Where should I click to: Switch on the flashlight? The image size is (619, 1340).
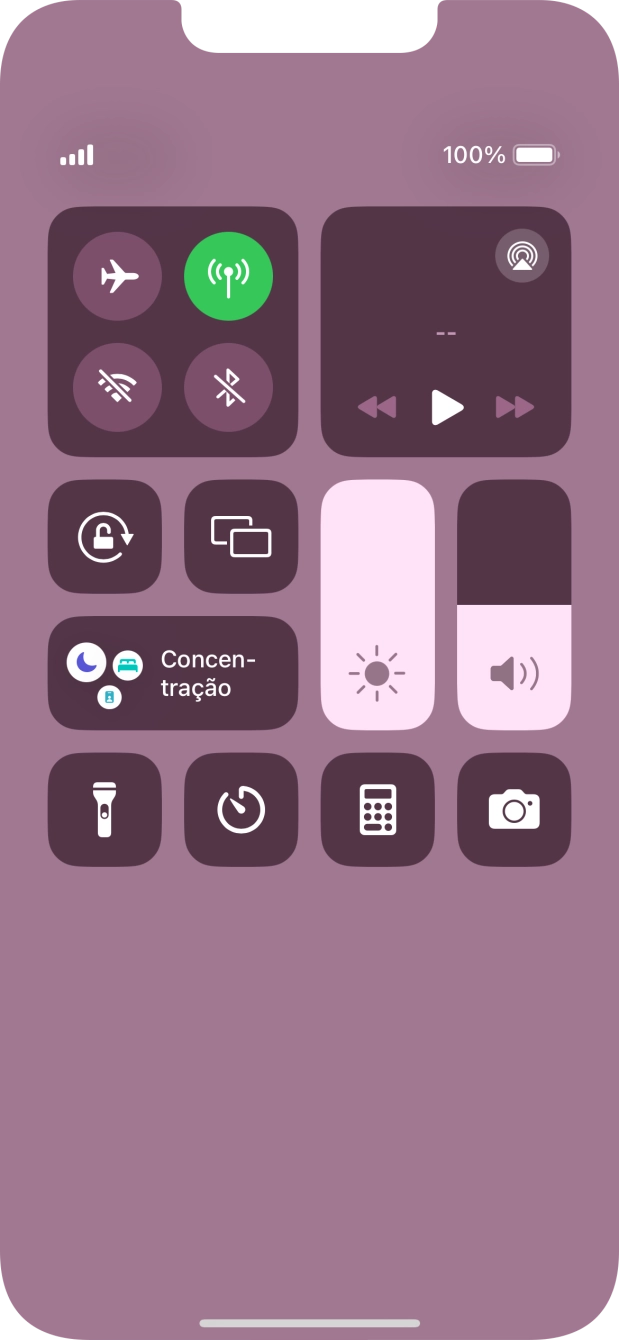coord(105,809)
